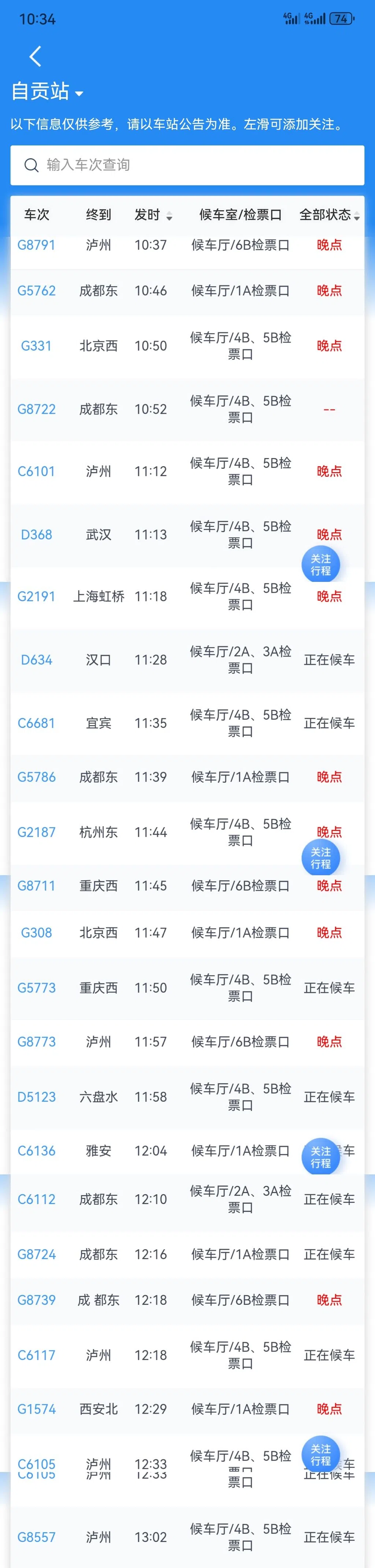Go back using the top arrow
The image size is (375, 1568).
35,56
